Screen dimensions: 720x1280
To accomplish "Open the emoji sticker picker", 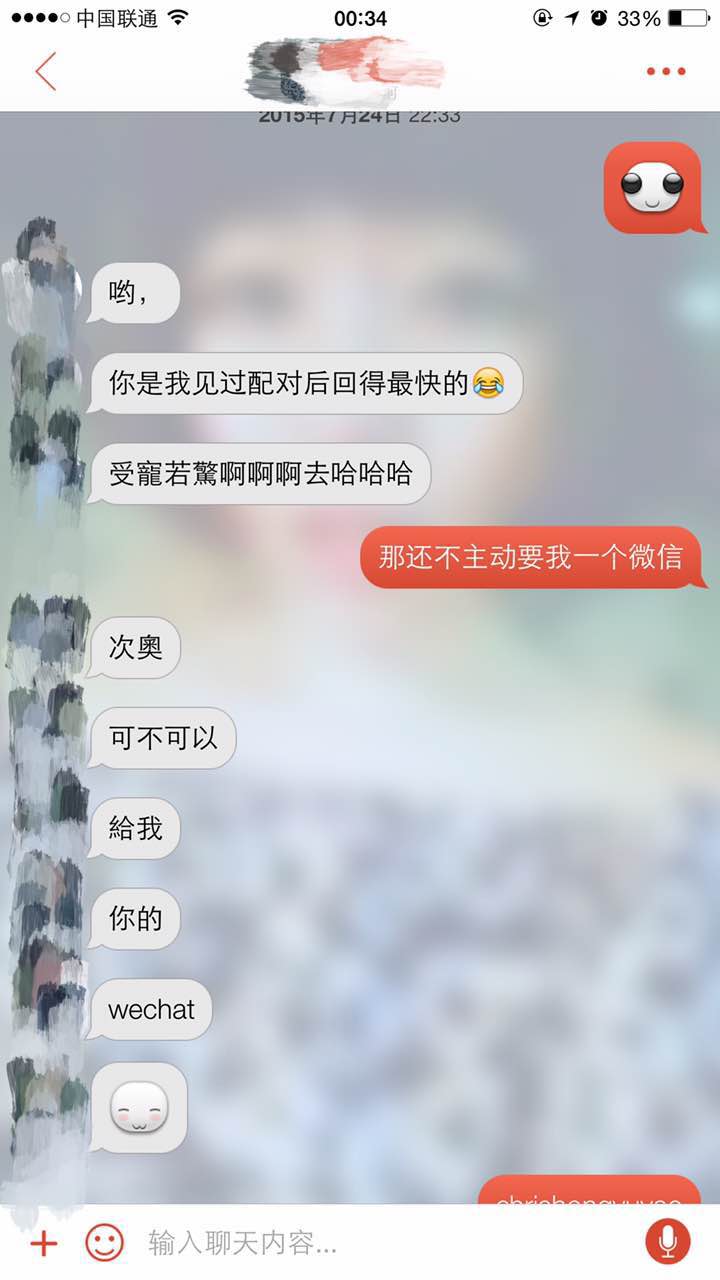I will pyautogui.click(x=104, y=1243).
